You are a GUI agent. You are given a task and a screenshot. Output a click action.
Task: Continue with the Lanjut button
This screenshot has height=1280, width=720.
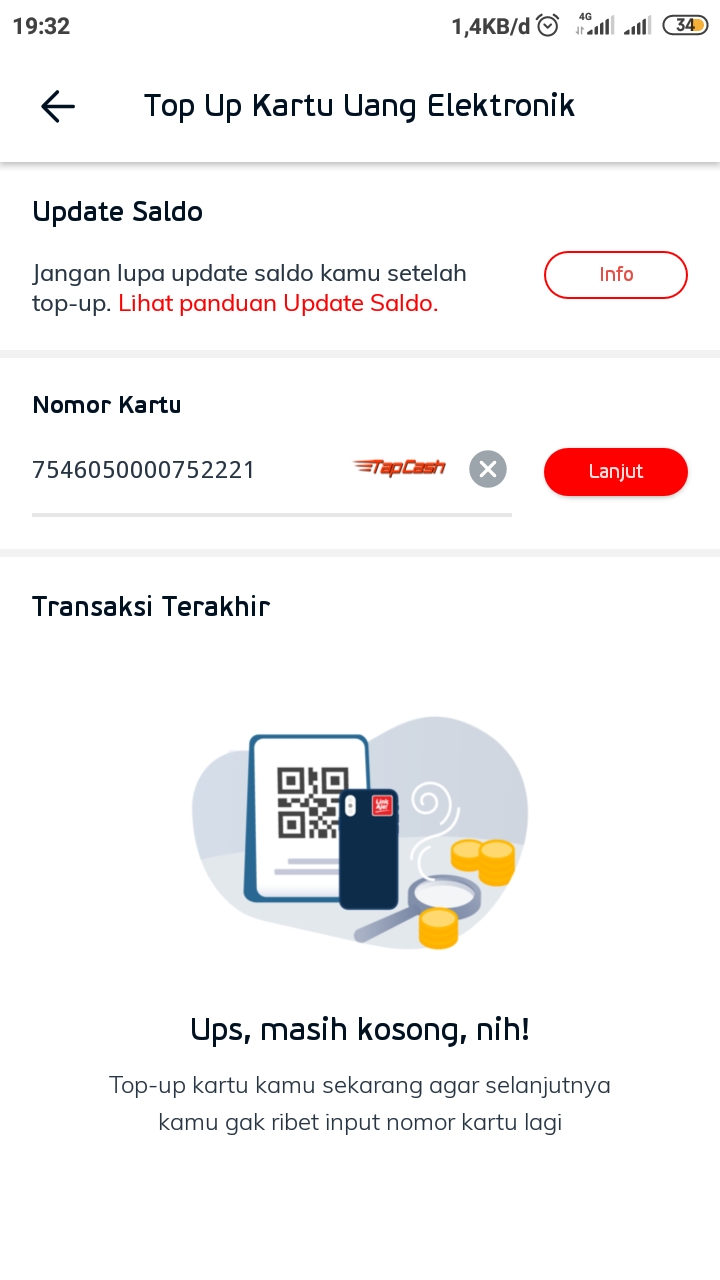click(615, 471)
